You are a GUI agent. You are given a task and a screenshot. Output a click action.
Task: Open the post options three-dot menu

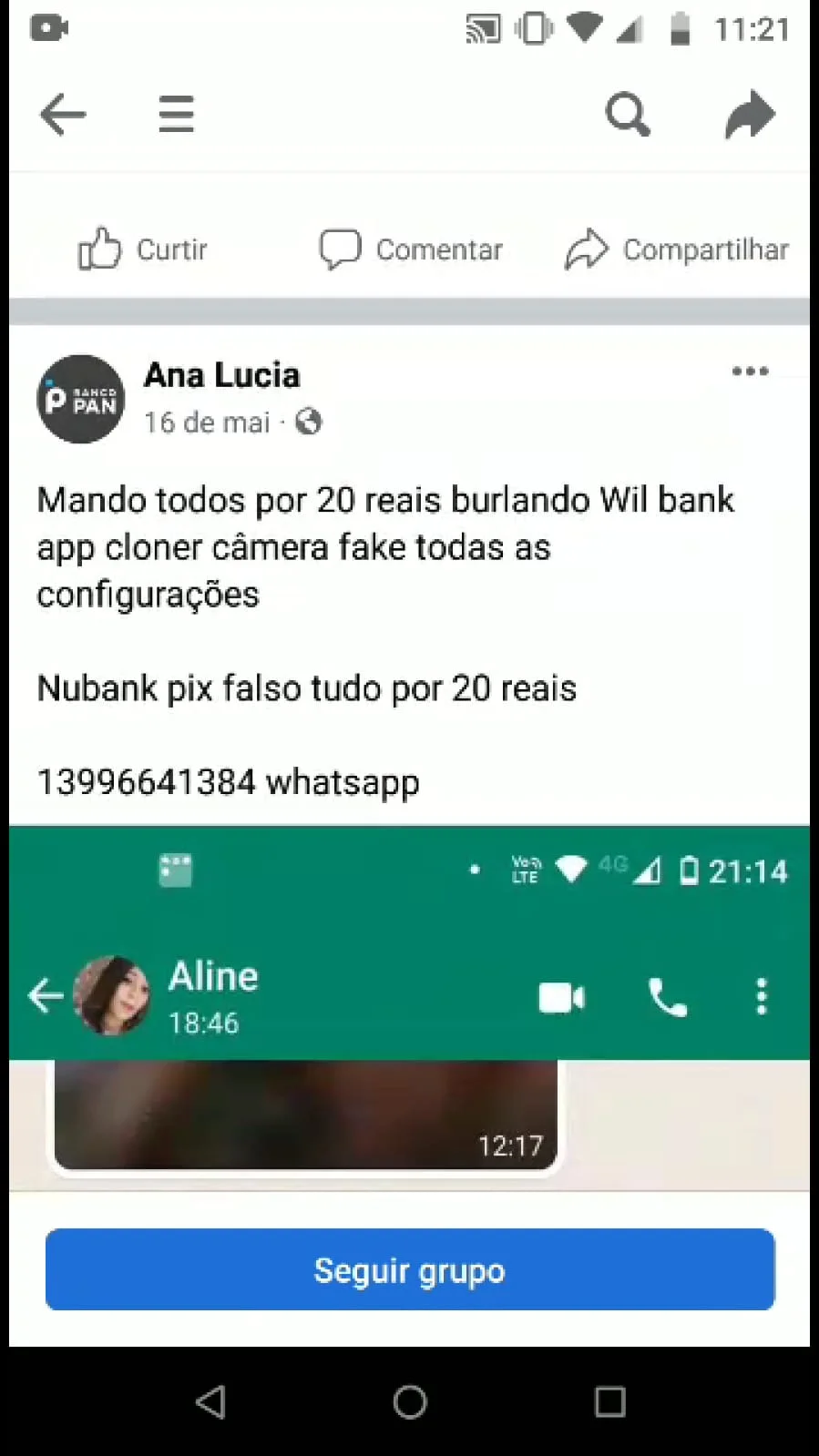coord(751,372)
